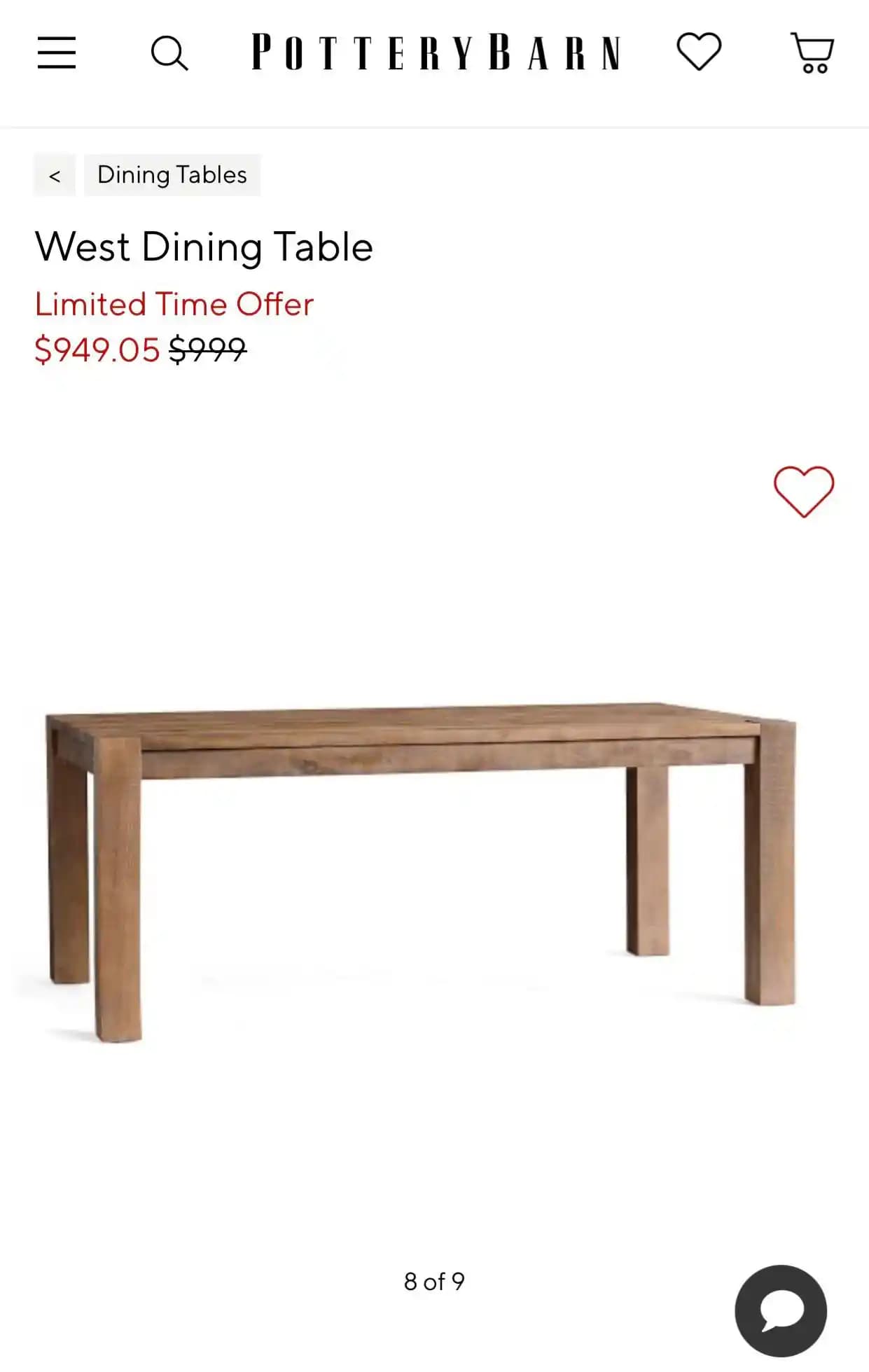This screenshot has width=869, height=1372.
Task: Select the Dining Tables category link
Action: click(x=172, y=175)
